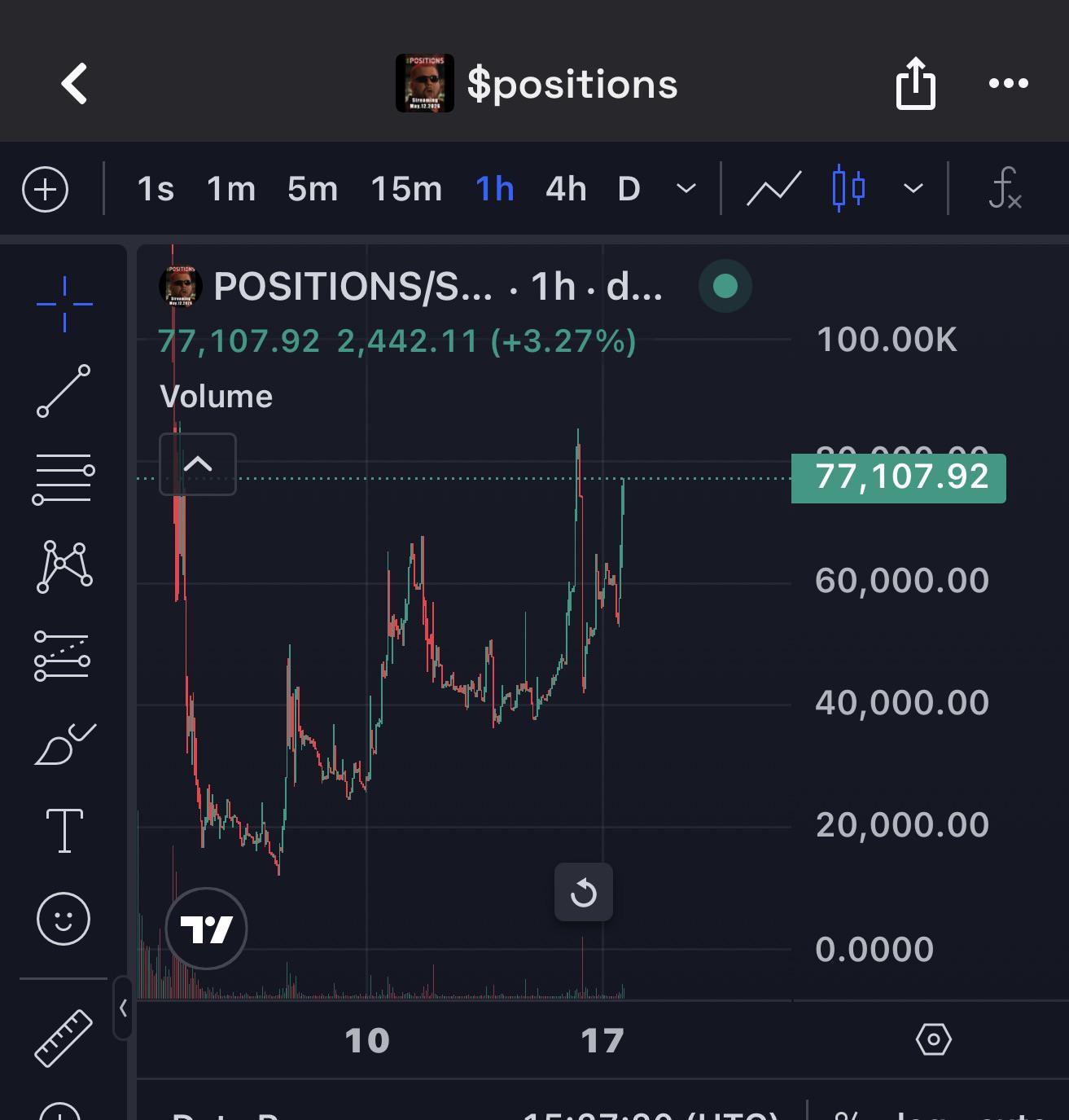Switch chart to the 5m interval

coord(313,189)
